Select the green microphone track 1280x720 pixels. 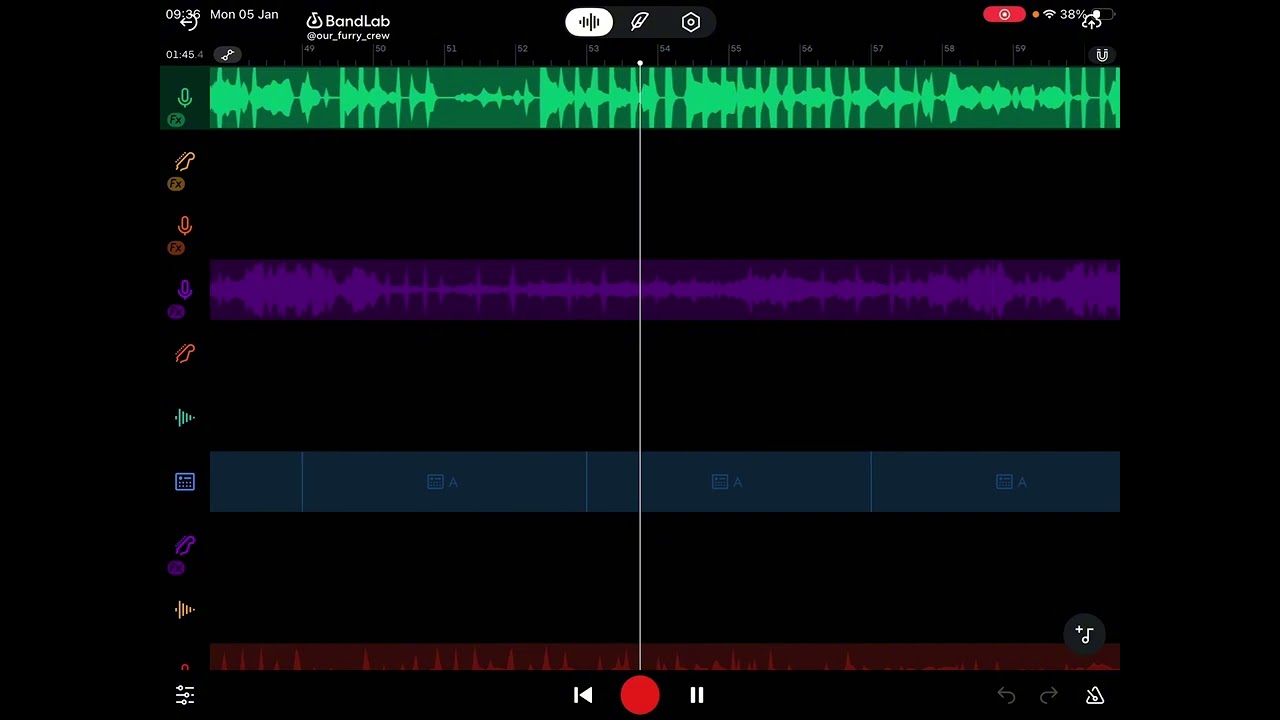point(185,98)
